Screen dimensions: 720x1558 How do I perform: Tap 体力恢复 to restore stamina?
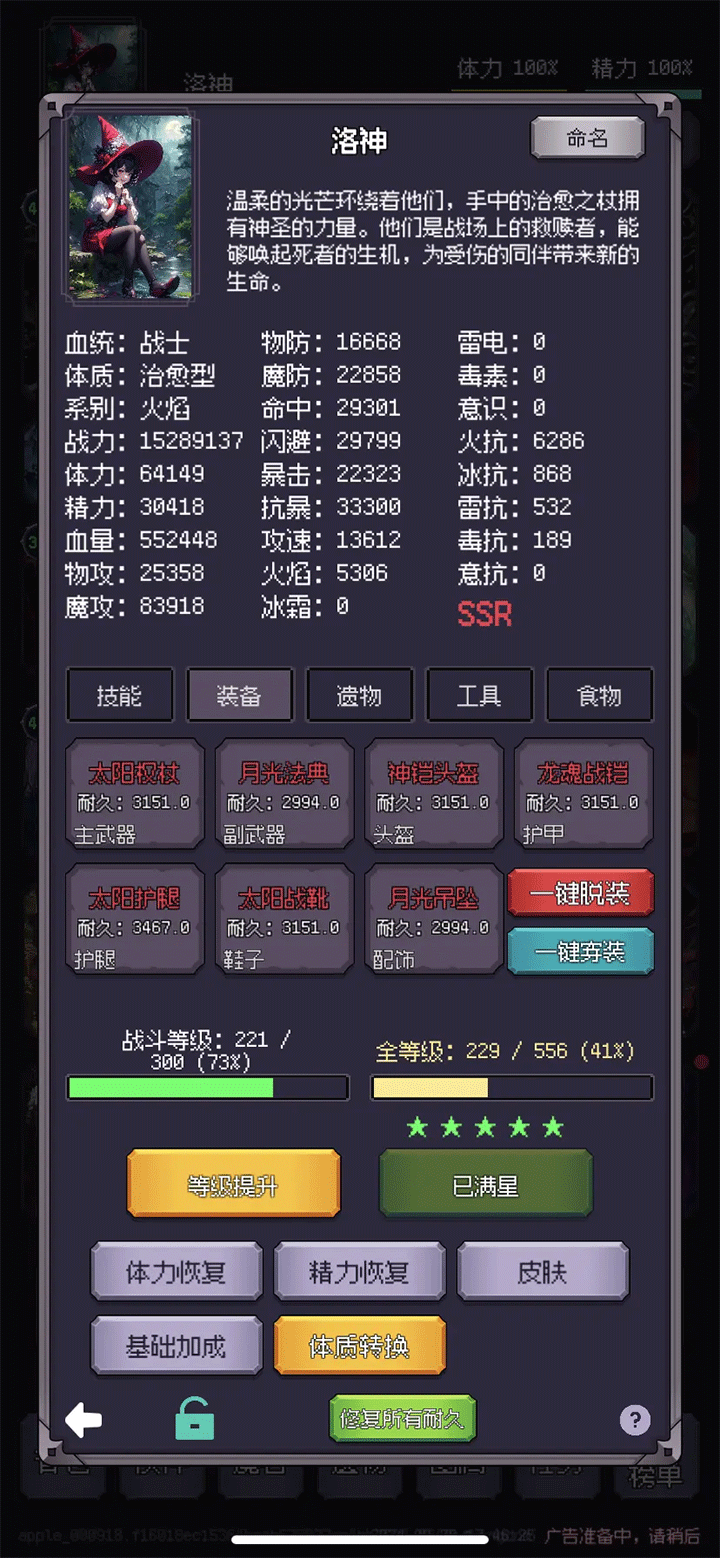176,1272
